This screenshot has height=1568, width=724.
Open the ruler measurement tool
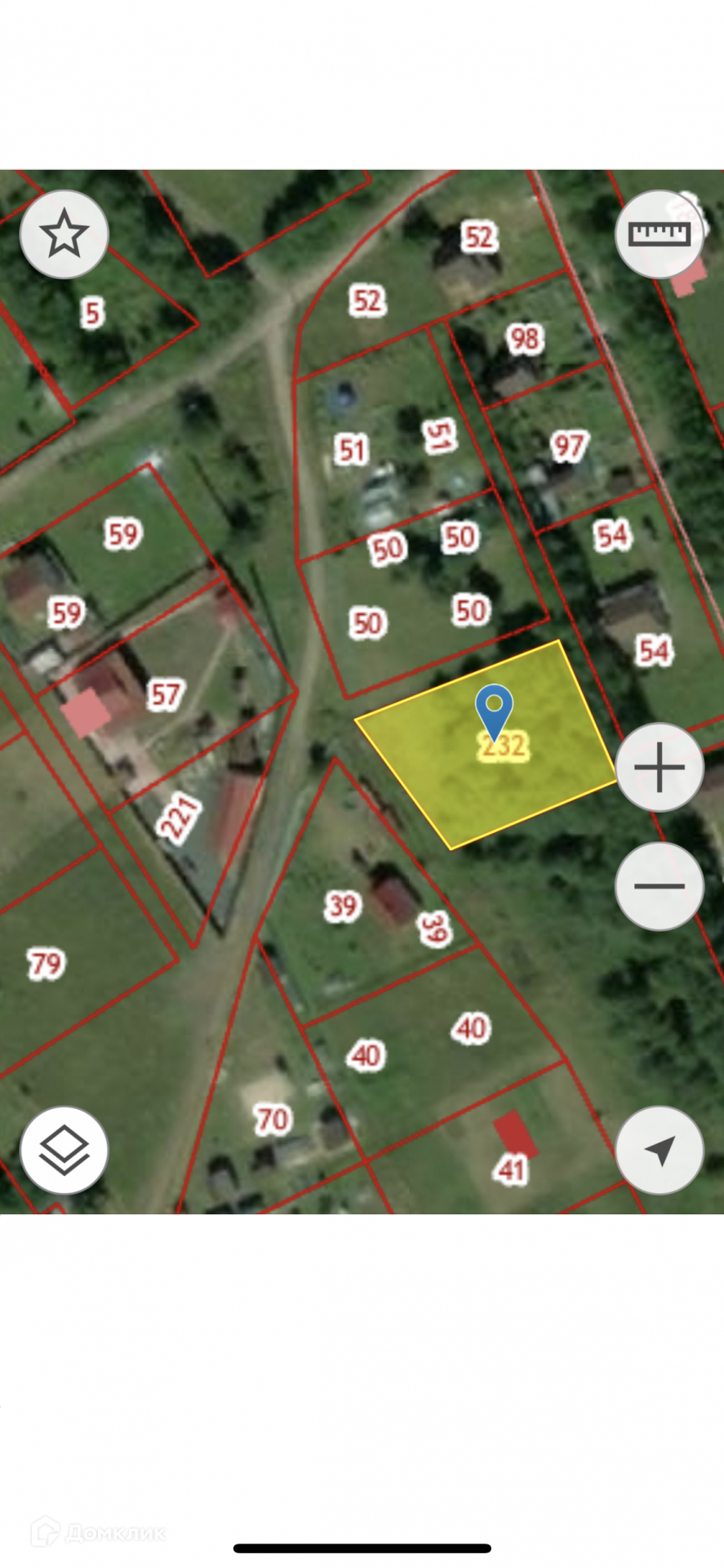tap(659, 234)
